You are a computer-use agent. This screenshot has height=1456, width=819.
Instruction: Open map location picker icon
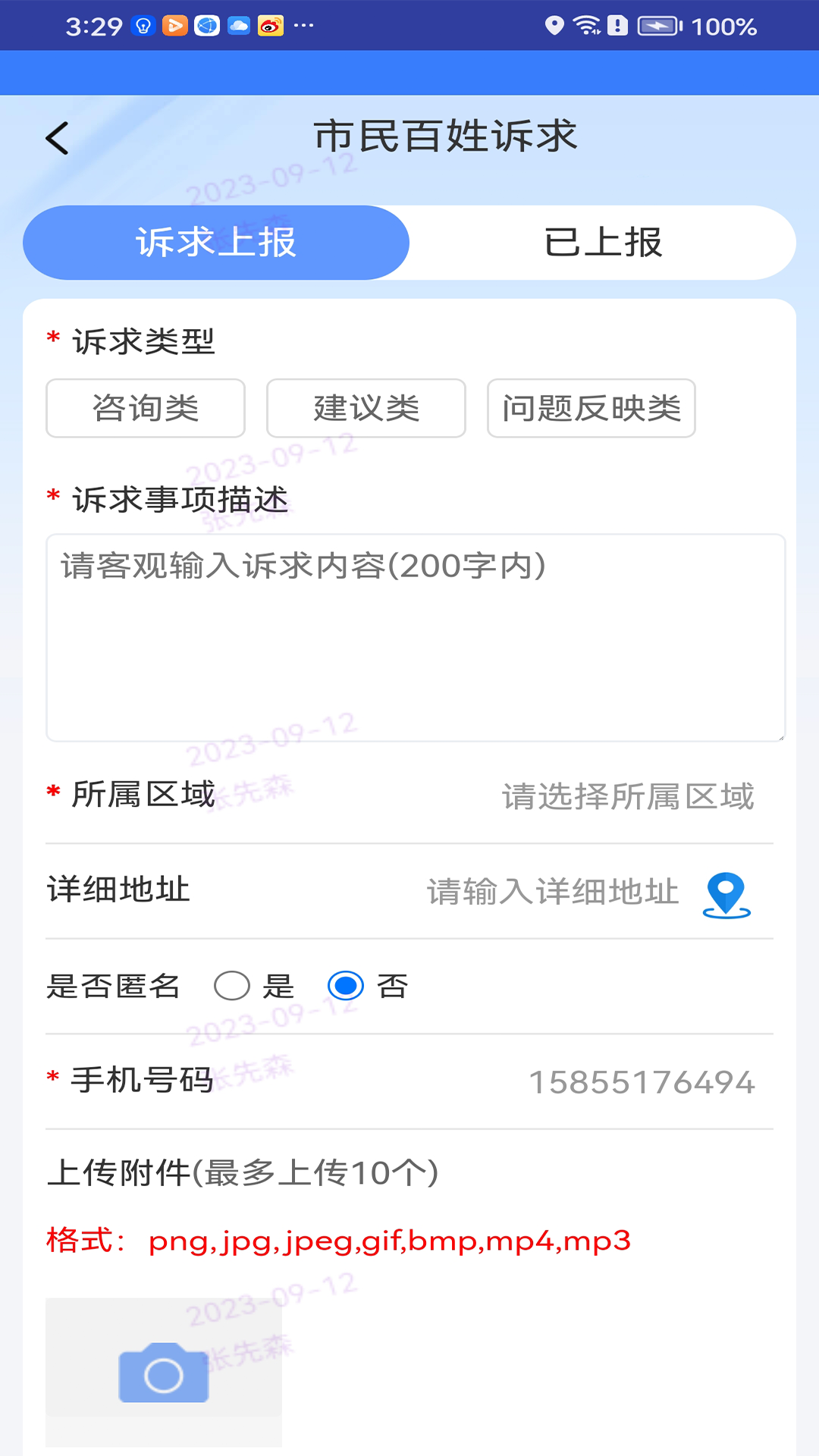726,894
